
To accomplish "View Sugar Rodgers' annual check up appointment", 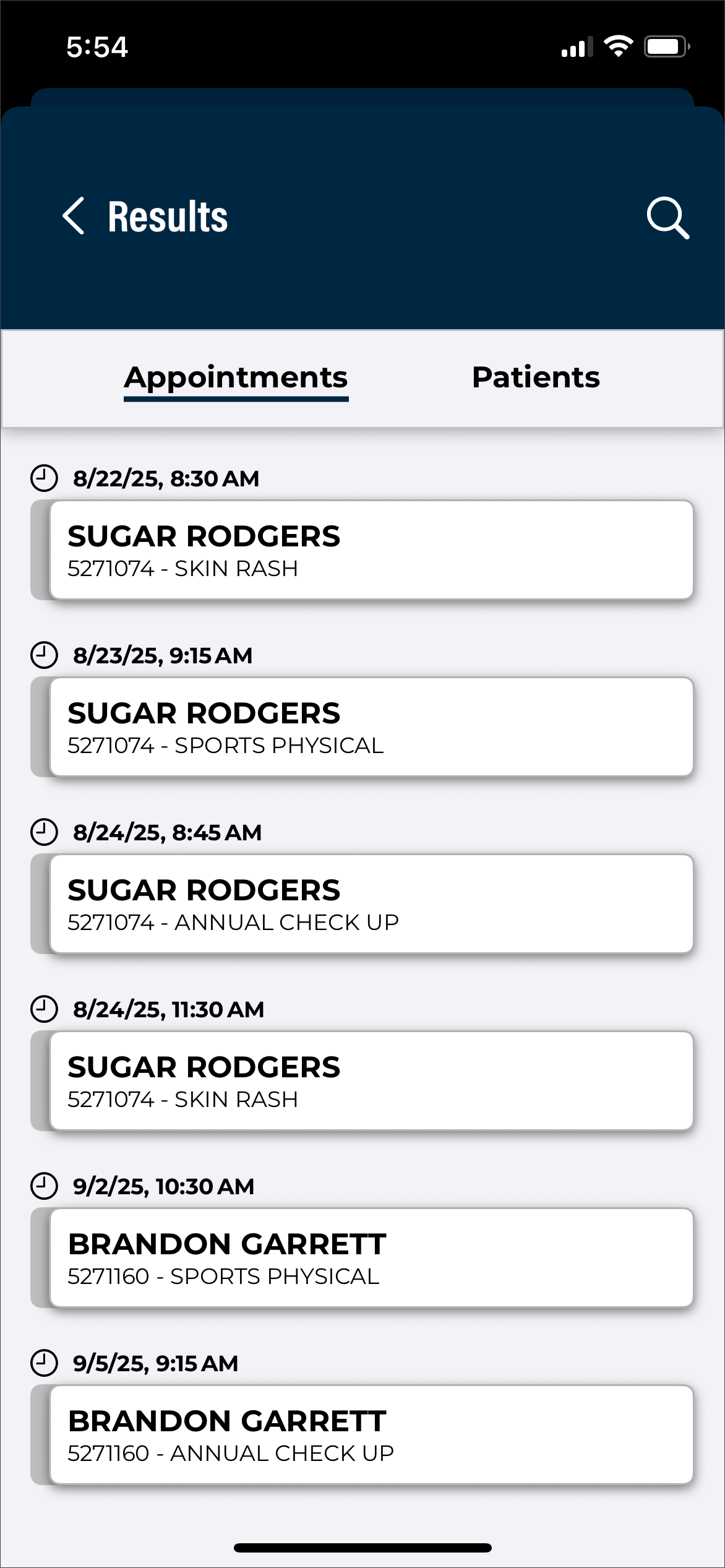I will coord(370,904).
